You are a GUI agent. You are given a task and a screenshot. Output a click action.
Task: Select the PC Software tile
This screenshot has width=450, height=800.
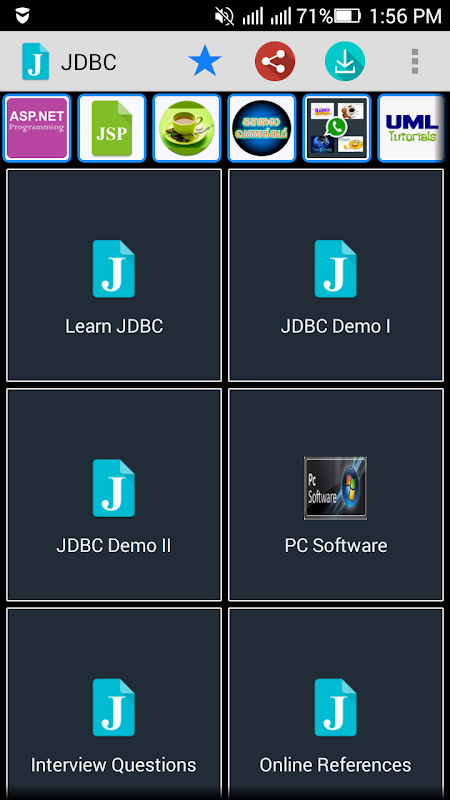(x=336, y=494)
